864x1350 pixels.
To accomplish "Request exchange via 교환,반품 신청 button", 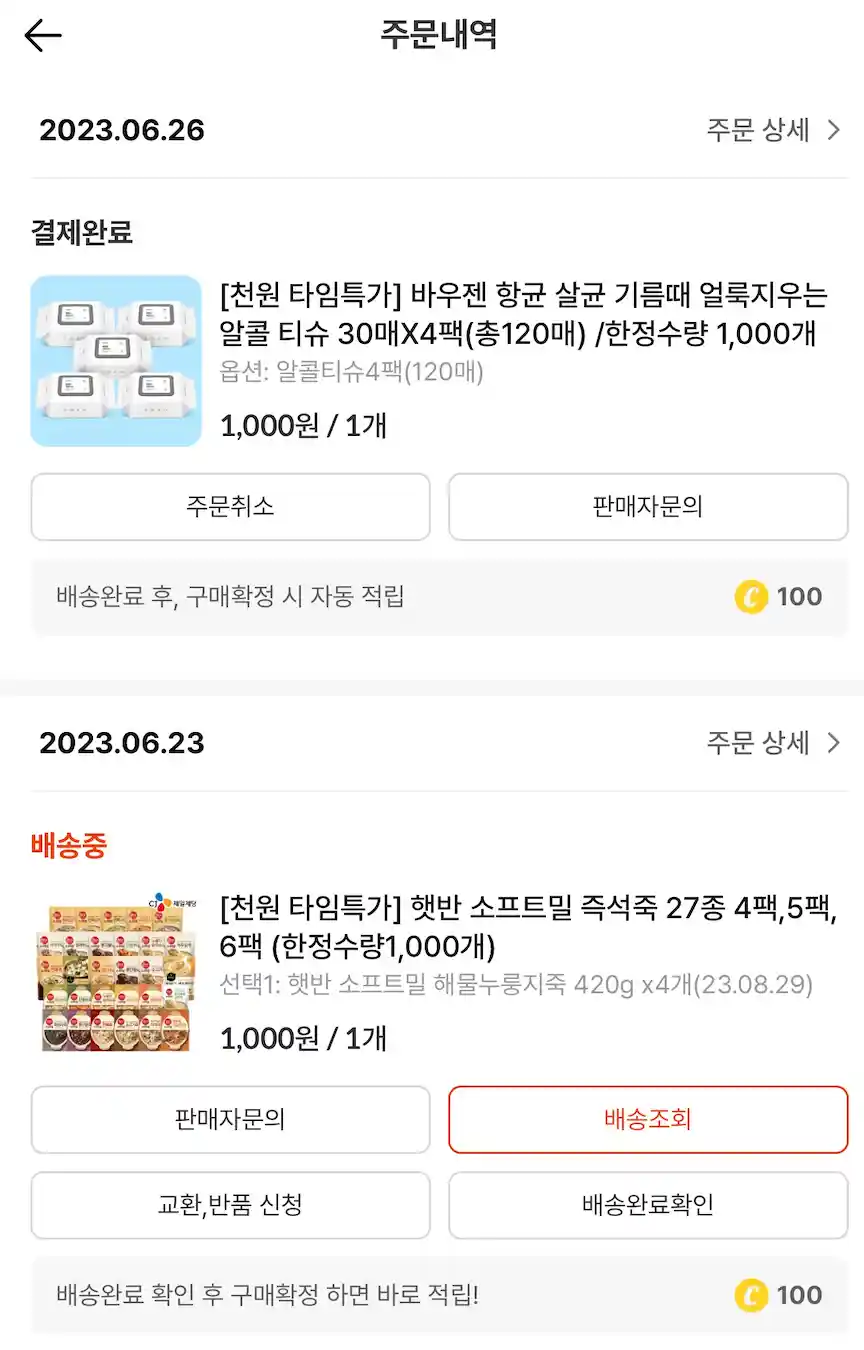I will pos(230,1206).
